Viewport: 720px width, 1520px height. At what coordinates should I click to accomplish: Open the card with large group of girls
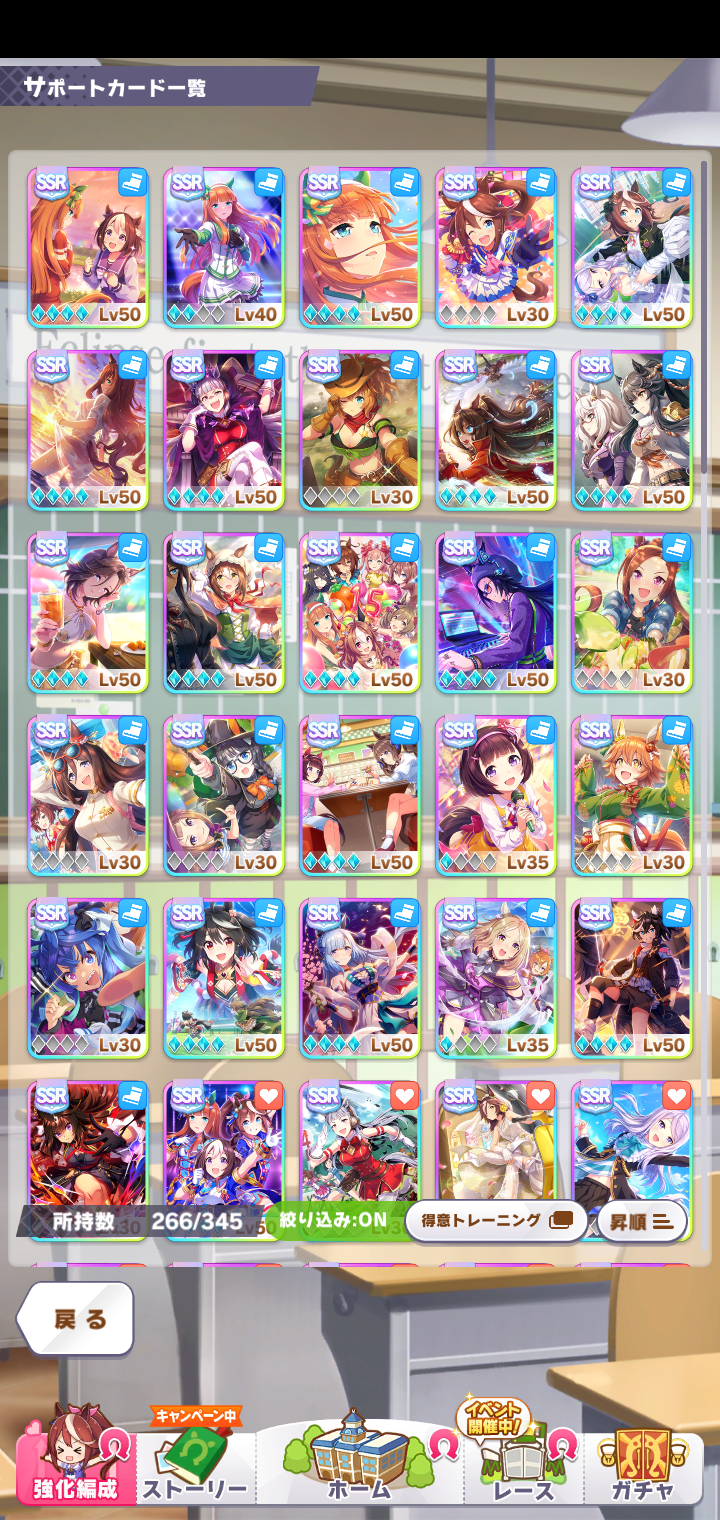[360, 612]
